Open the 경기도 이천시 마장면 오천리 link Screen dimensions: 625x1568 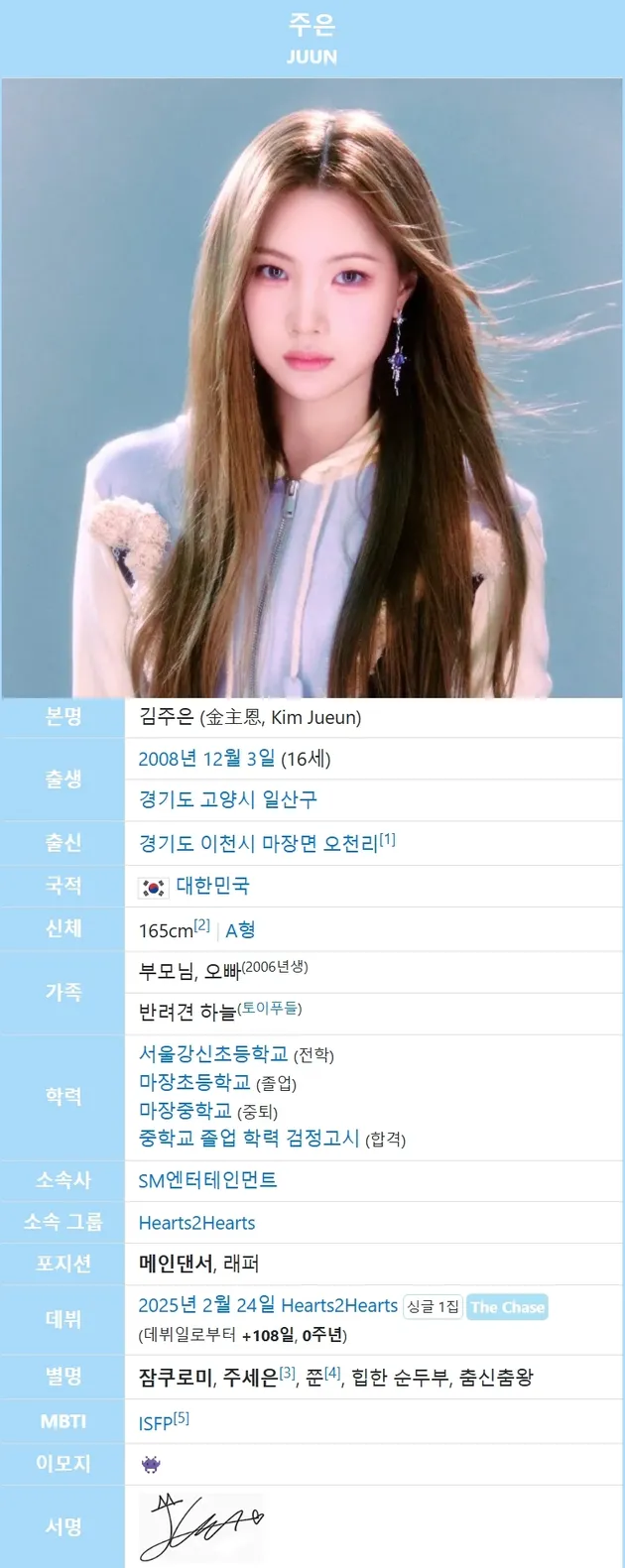tap(257, 843)
